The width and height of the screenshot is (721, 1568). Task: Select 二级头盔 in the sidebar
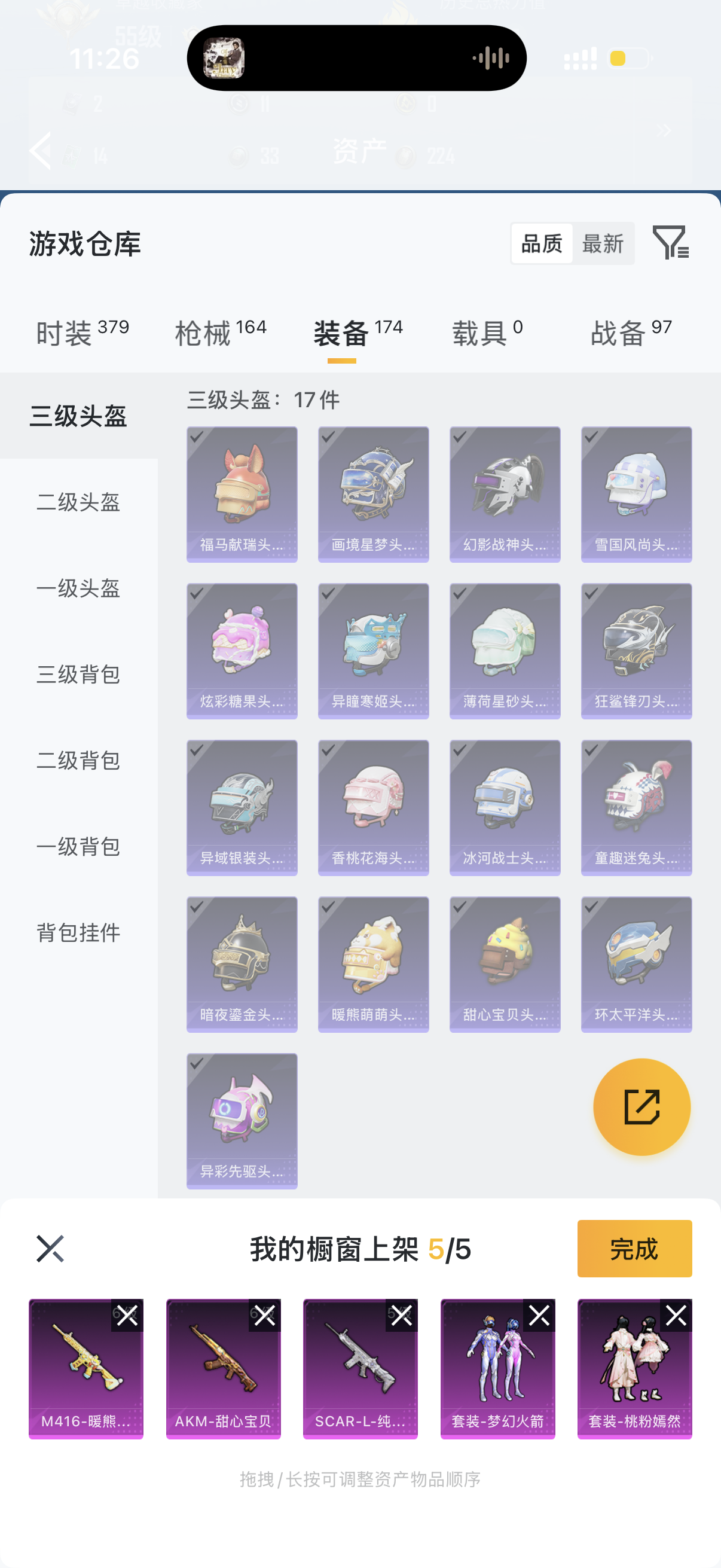pyautogui.click(x=78, y=502)
